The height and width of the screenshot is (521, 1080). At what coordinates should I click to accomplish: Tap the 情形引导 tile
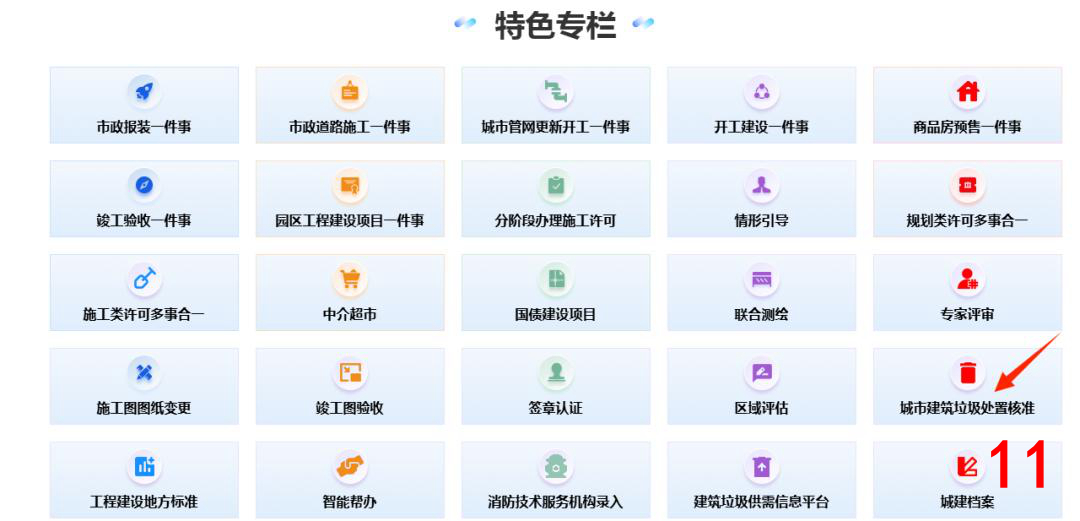(x=762, y=199)
